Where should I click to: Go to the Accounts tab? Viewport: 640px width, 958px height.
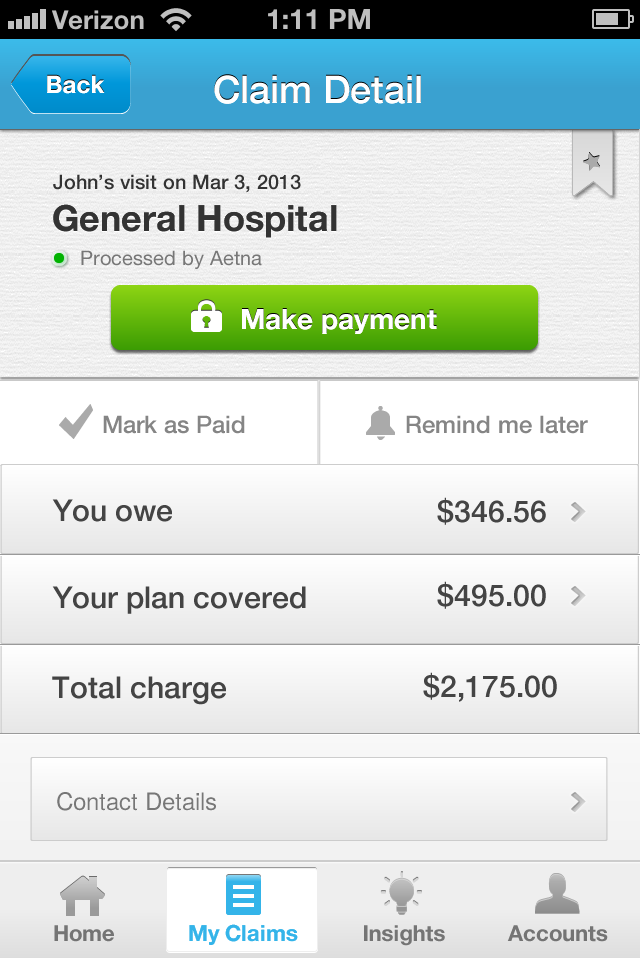coord(557,910)
